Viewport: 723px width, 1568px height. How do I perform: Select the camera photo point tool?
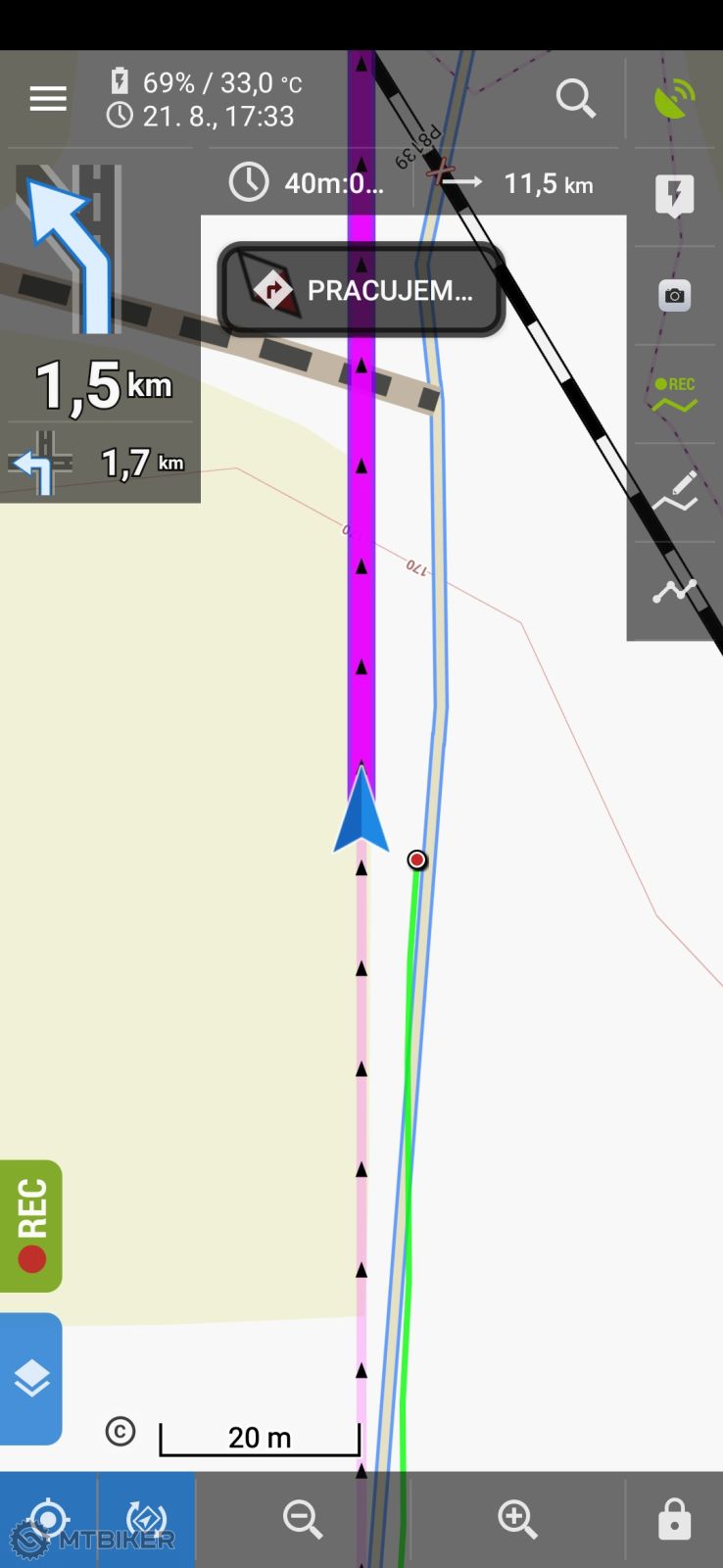[674, 295]
